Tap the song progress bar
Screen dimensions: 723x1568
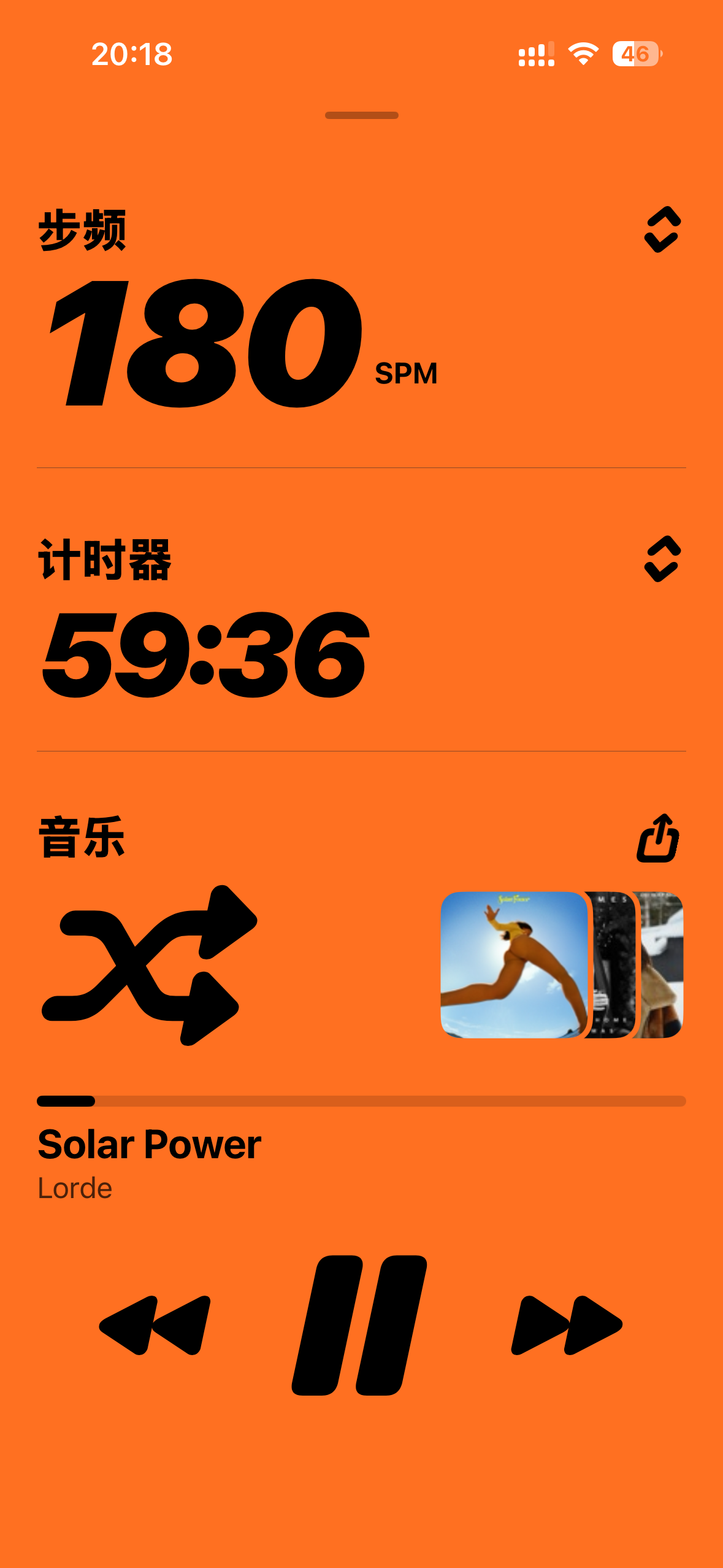(361, 1101)
